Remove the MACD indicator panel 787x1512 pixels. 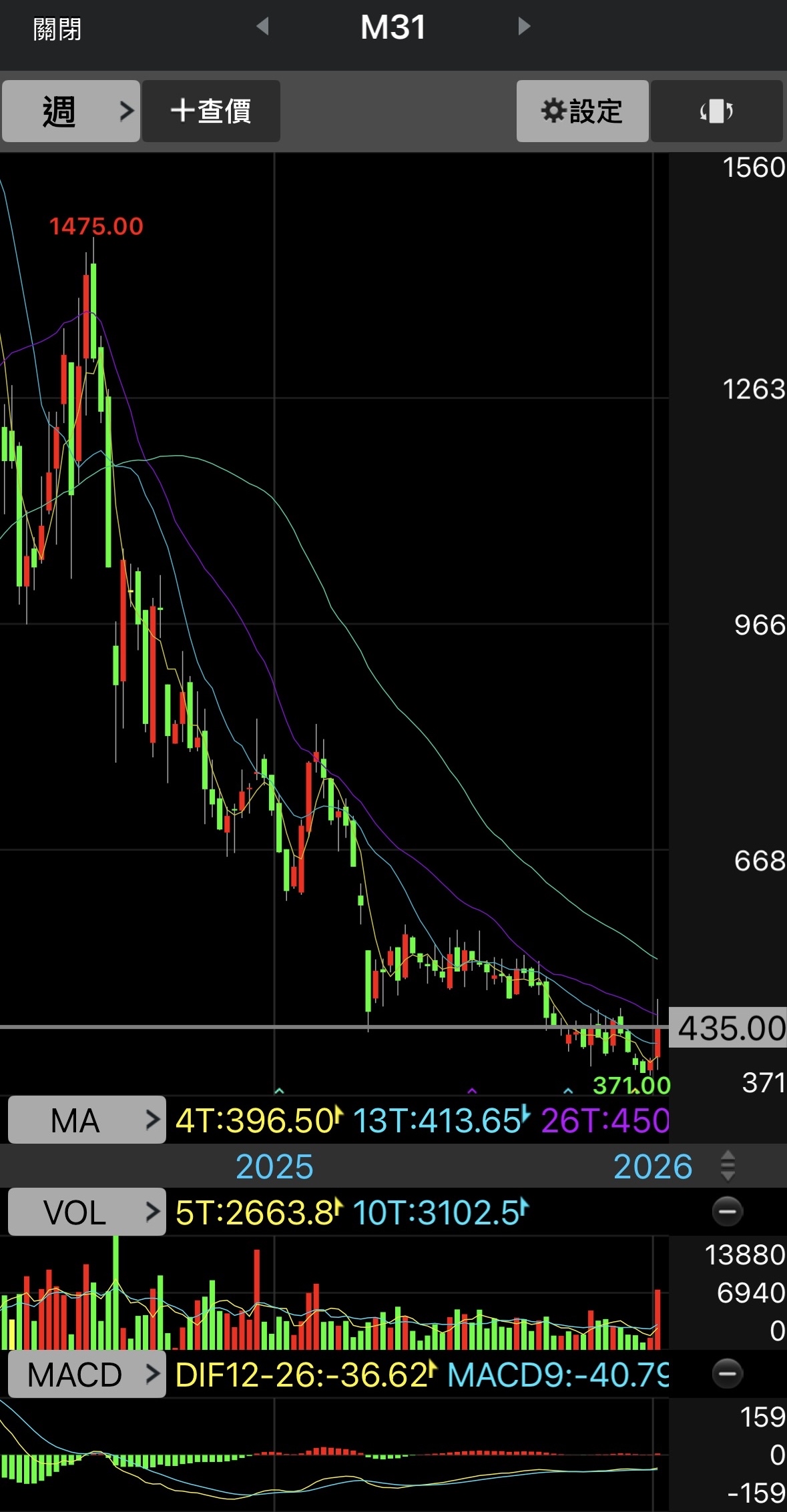[x=727, y=1373]
